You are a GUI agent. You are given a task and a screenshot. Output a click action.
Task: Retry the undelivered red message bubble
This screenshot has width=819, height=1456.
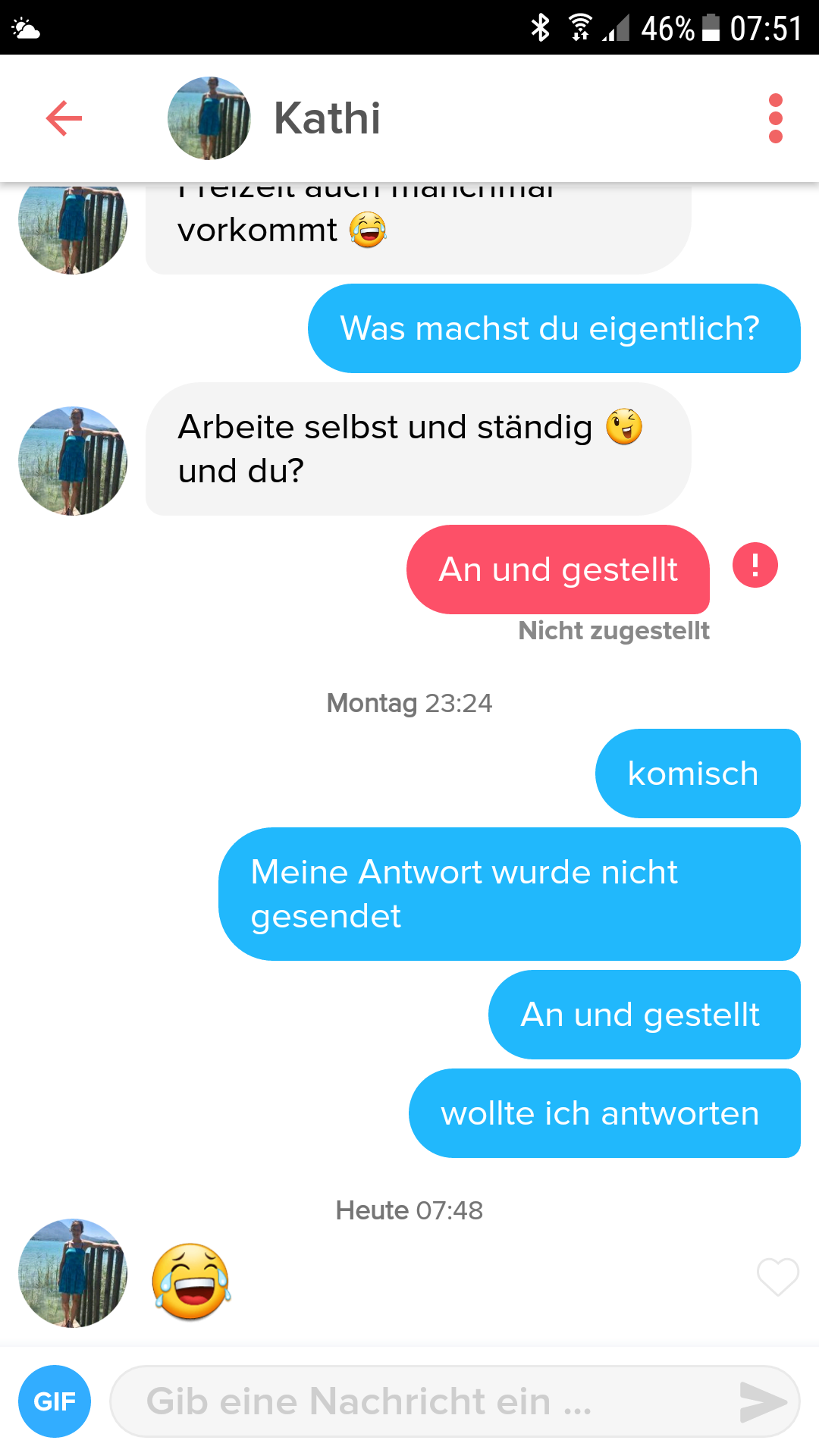(558, 570)
